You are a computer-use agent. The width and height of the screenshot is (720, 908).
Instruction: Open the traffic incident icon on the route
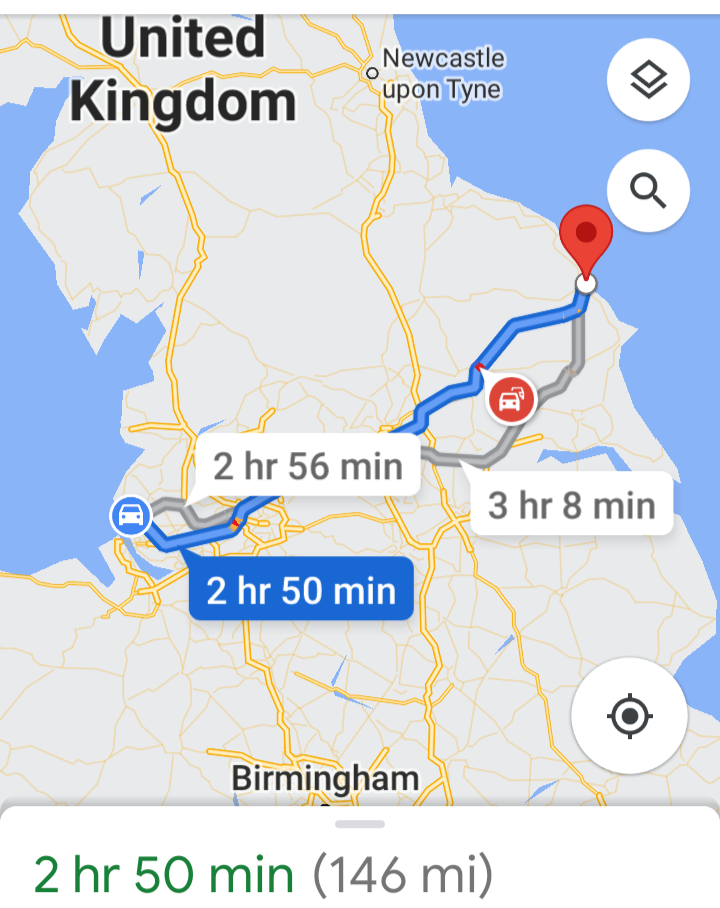[510, 401]
